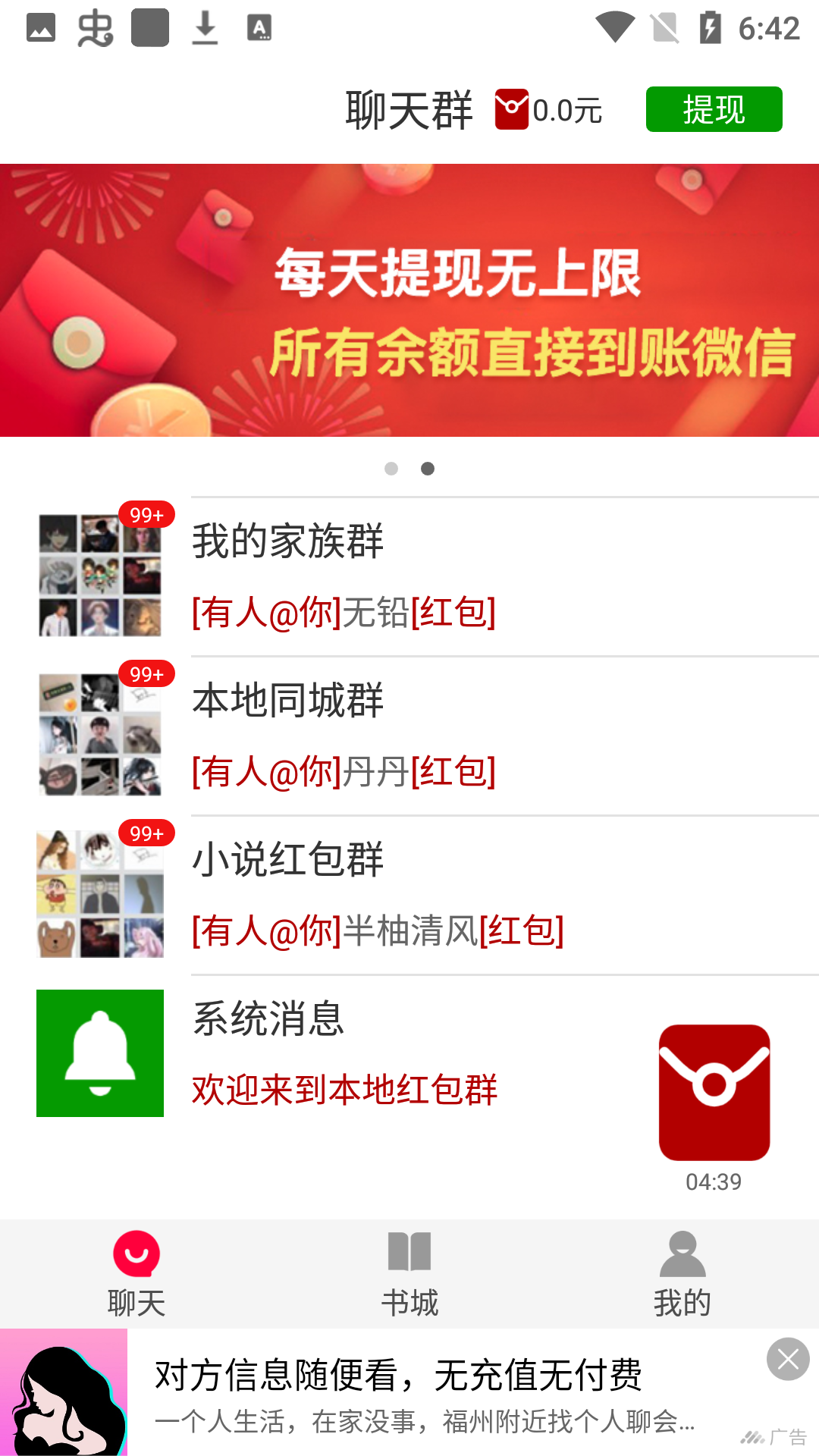This screenshot has width=819, height=1456.
Task: Check the 0.0元 red envelope balance
Action: (550, 110)
